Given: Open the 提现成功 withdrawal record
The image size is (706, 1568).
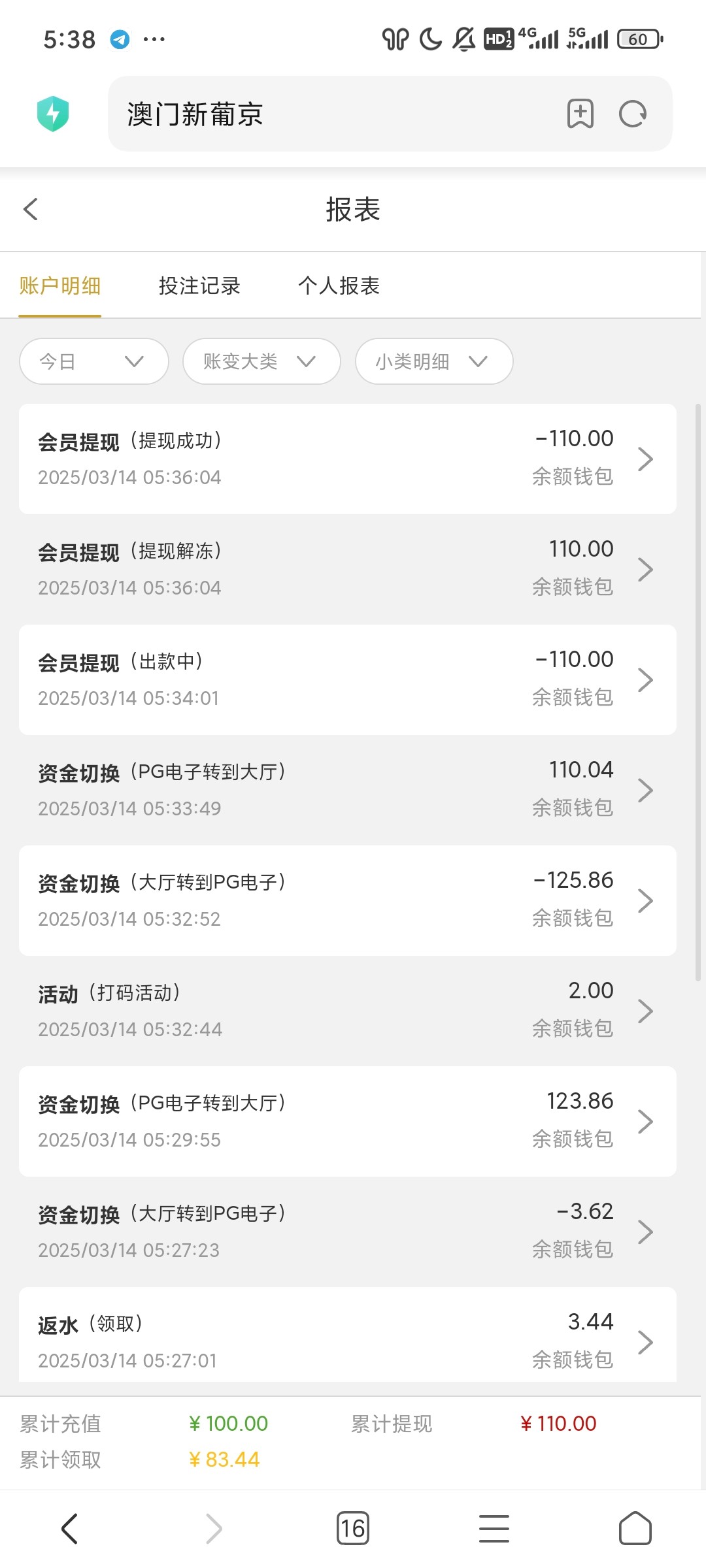Looking at the screenshot, I should tap(347, 459).
